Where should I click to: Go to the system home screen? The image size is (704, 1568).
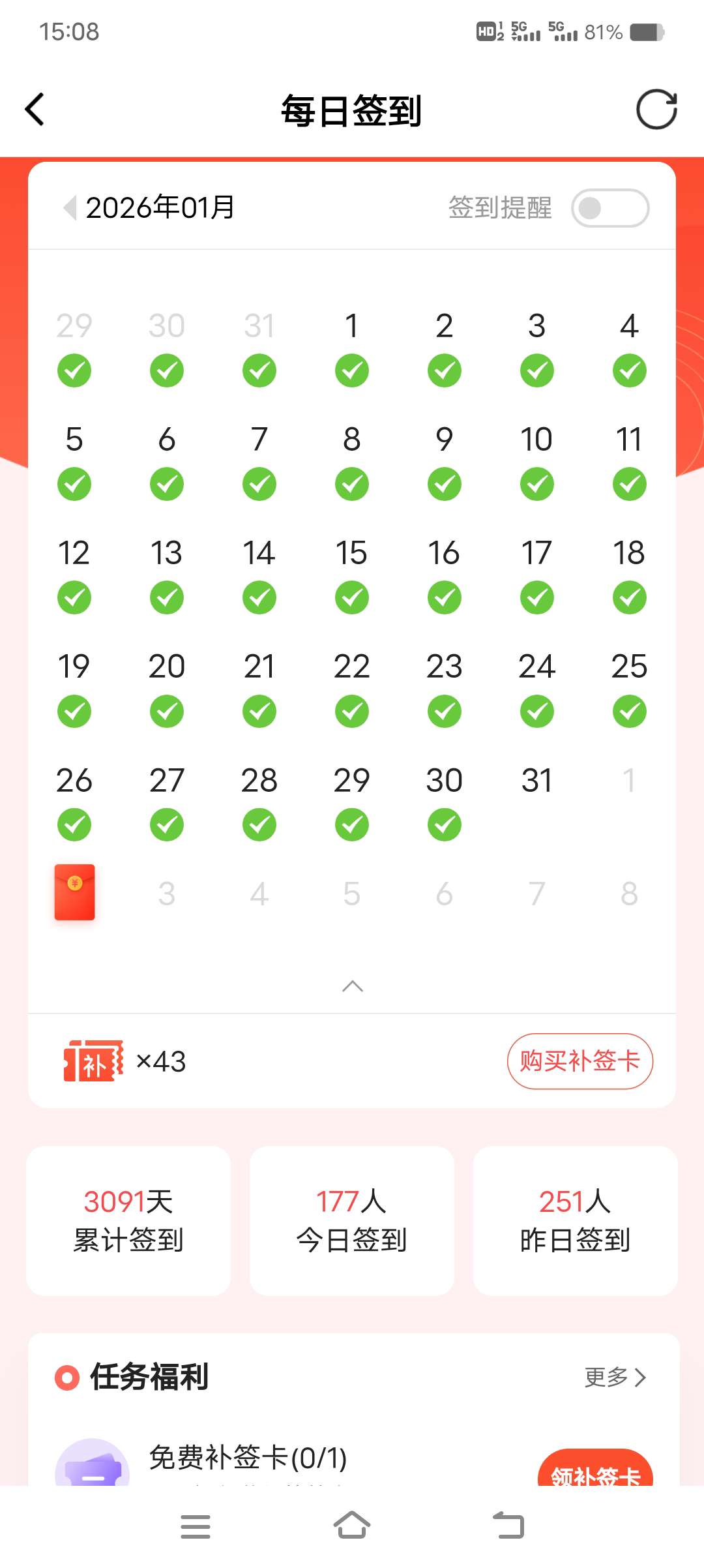[352, 1526]
